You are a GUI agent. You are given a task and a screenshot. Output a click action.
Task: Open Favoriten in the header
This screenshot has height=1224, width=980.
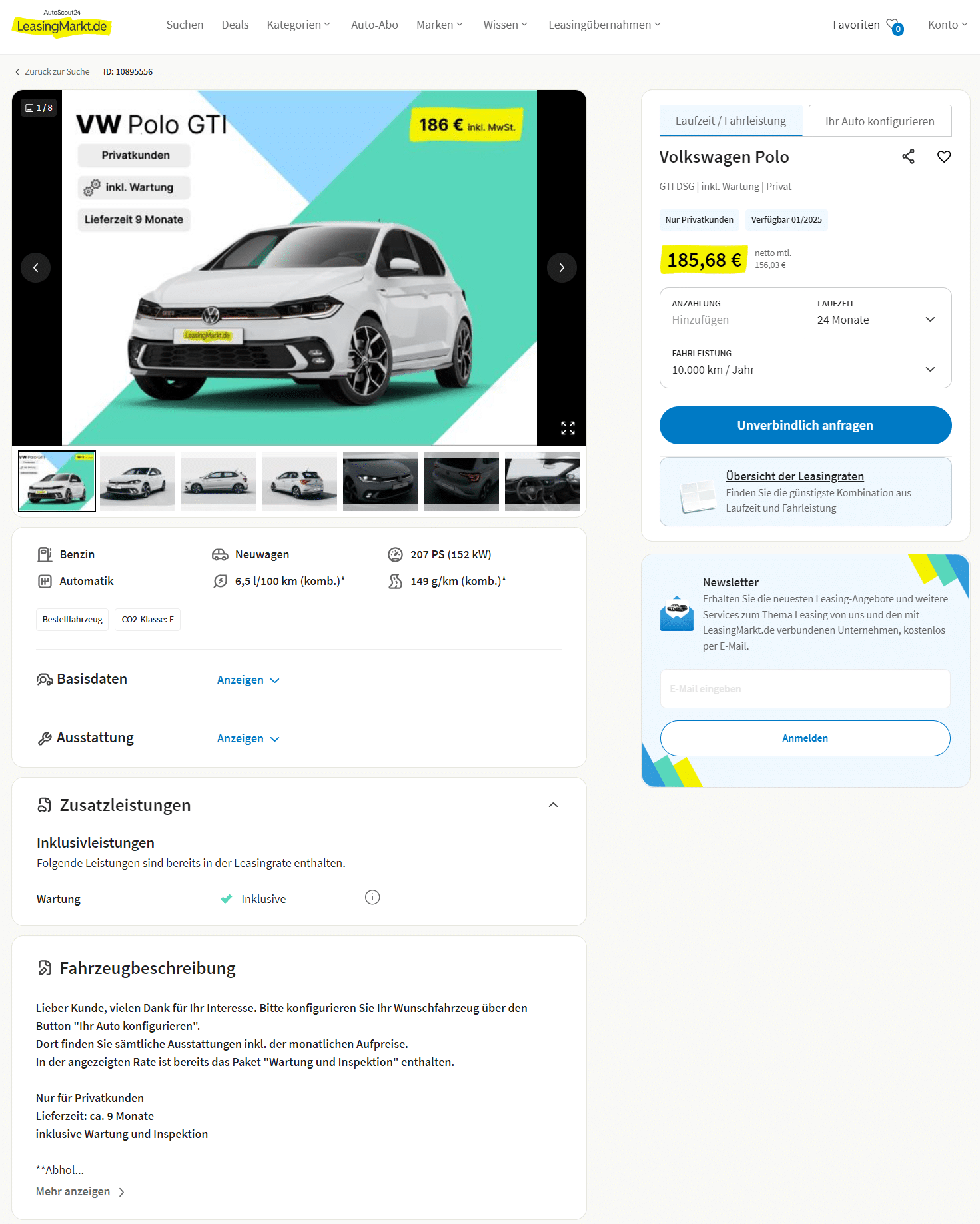point(867,25)
